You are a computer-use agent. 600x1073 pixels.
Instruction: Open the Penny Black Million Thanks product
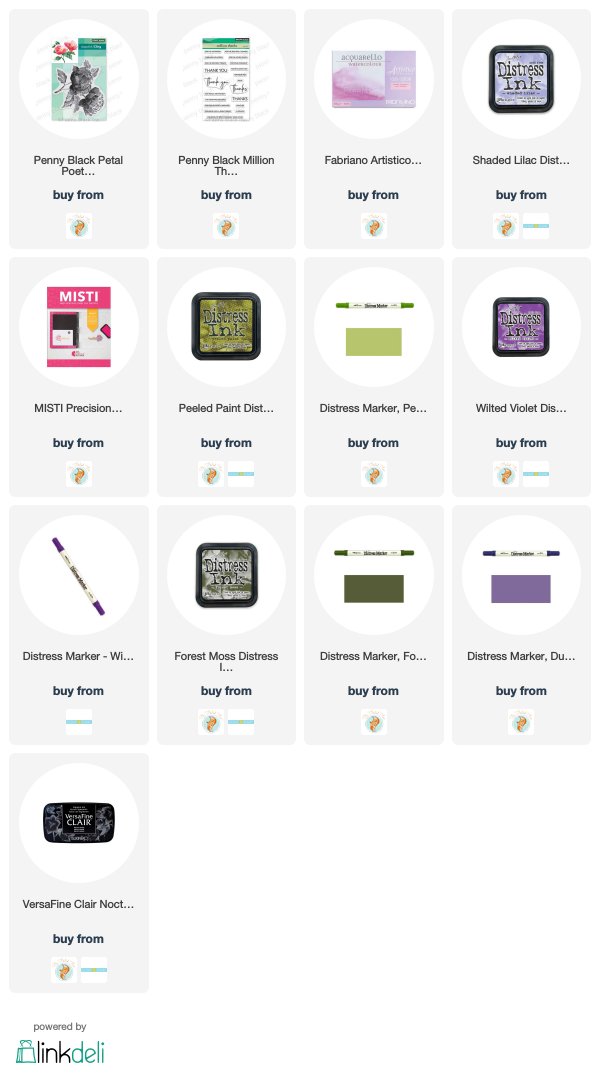point(226,79)
